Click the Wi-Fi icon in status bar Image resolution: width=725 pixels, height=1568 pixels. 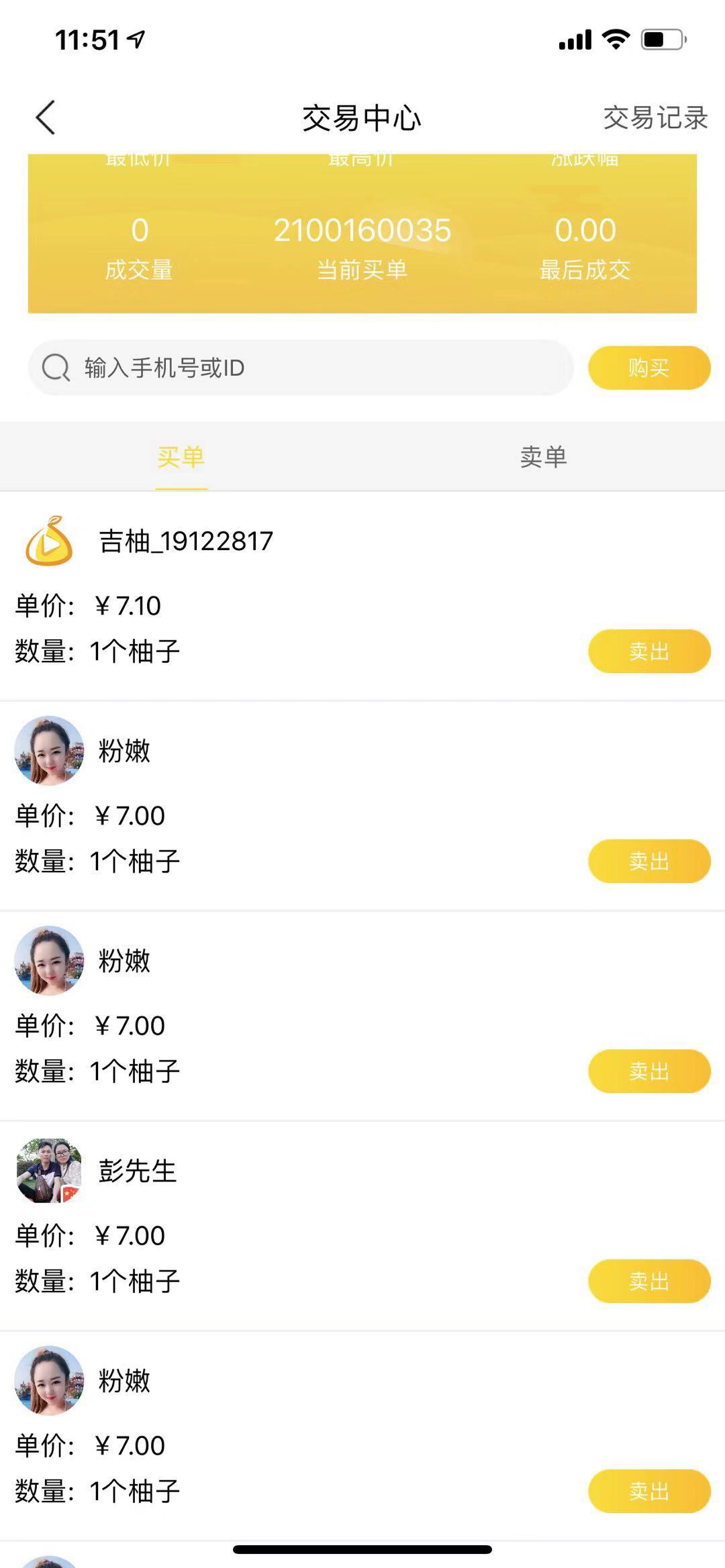615,39
